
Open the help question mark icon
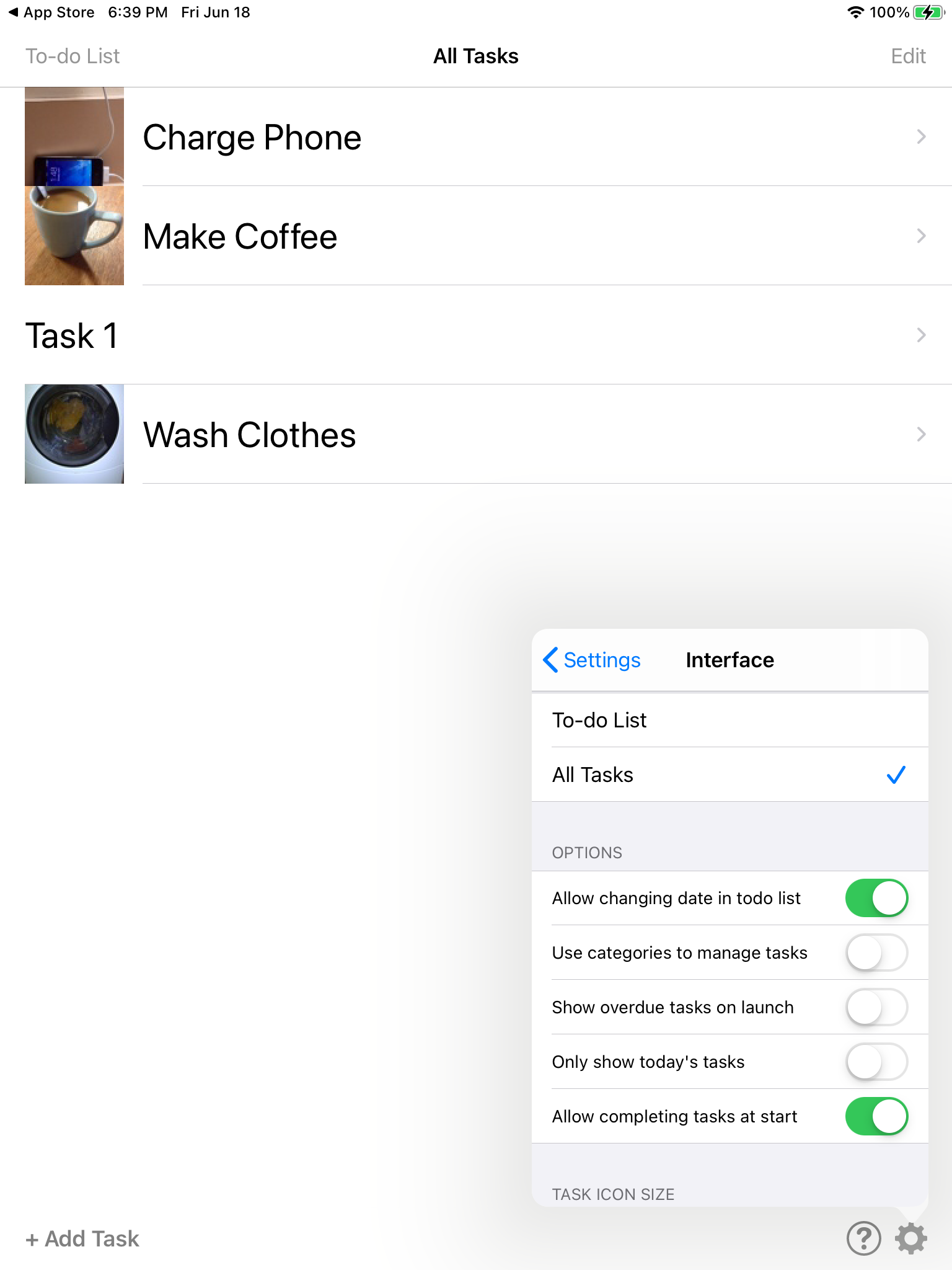pos(863,1238)
